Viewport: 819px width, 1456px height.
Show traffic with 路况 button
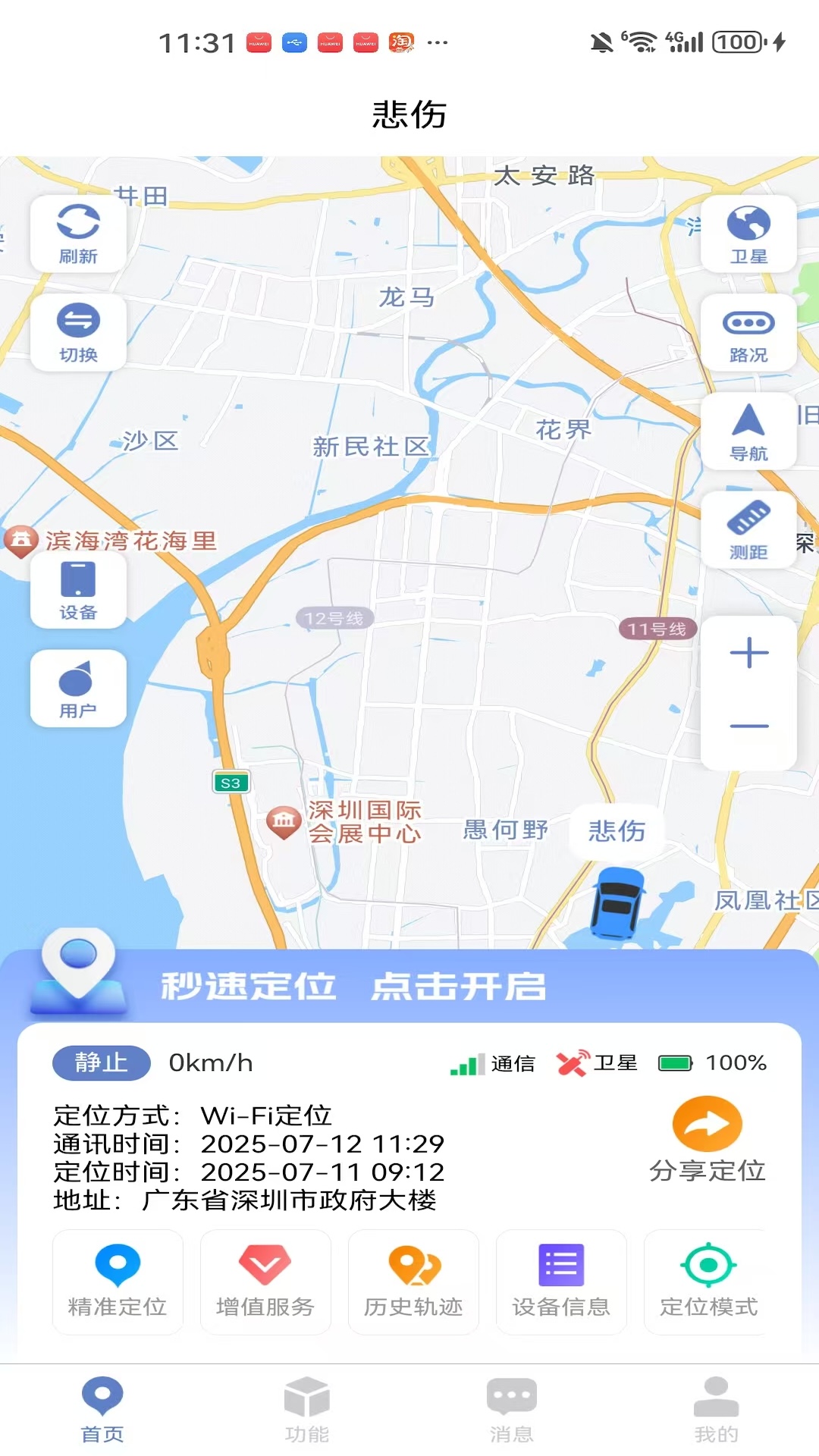(x=748, y=332)
